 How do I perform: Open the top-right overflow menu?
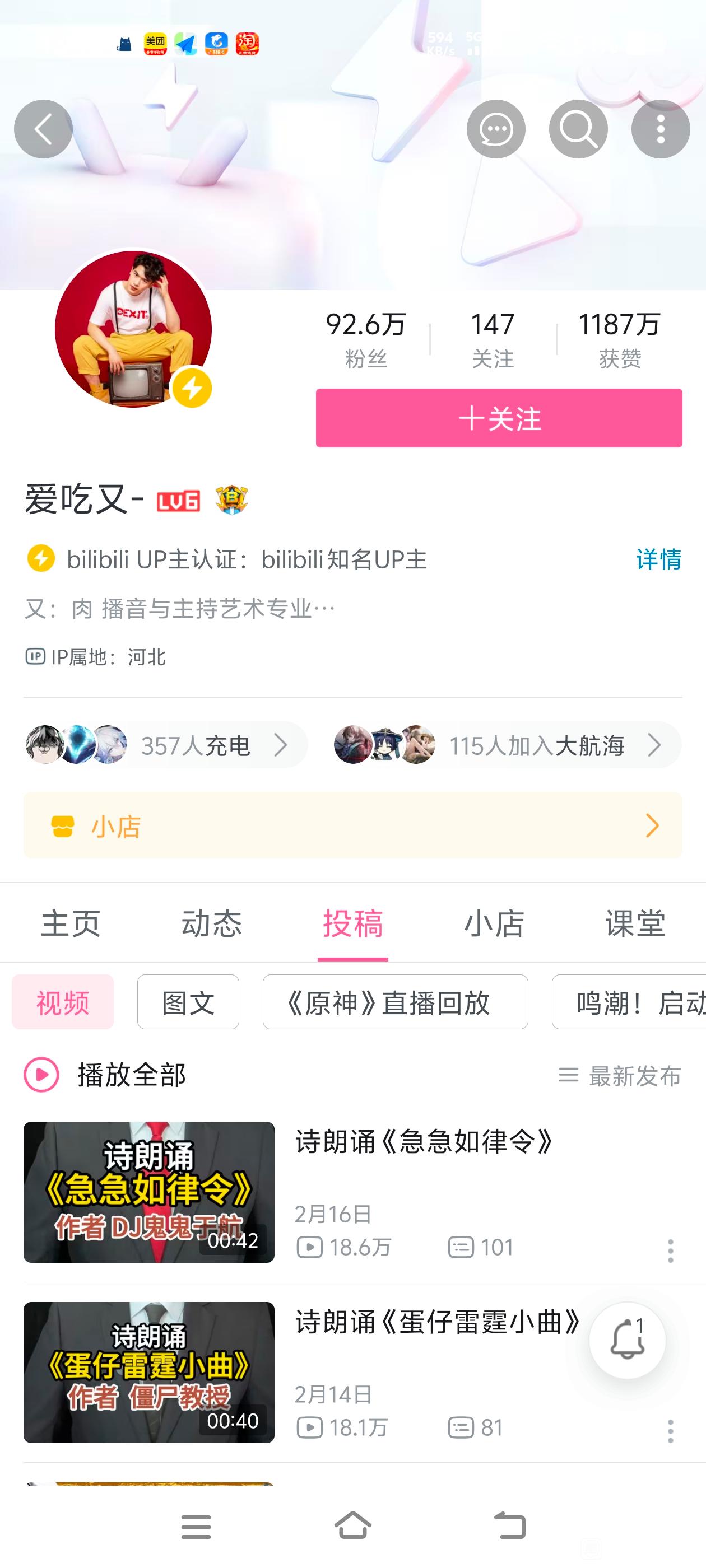(x=660, y=129)
